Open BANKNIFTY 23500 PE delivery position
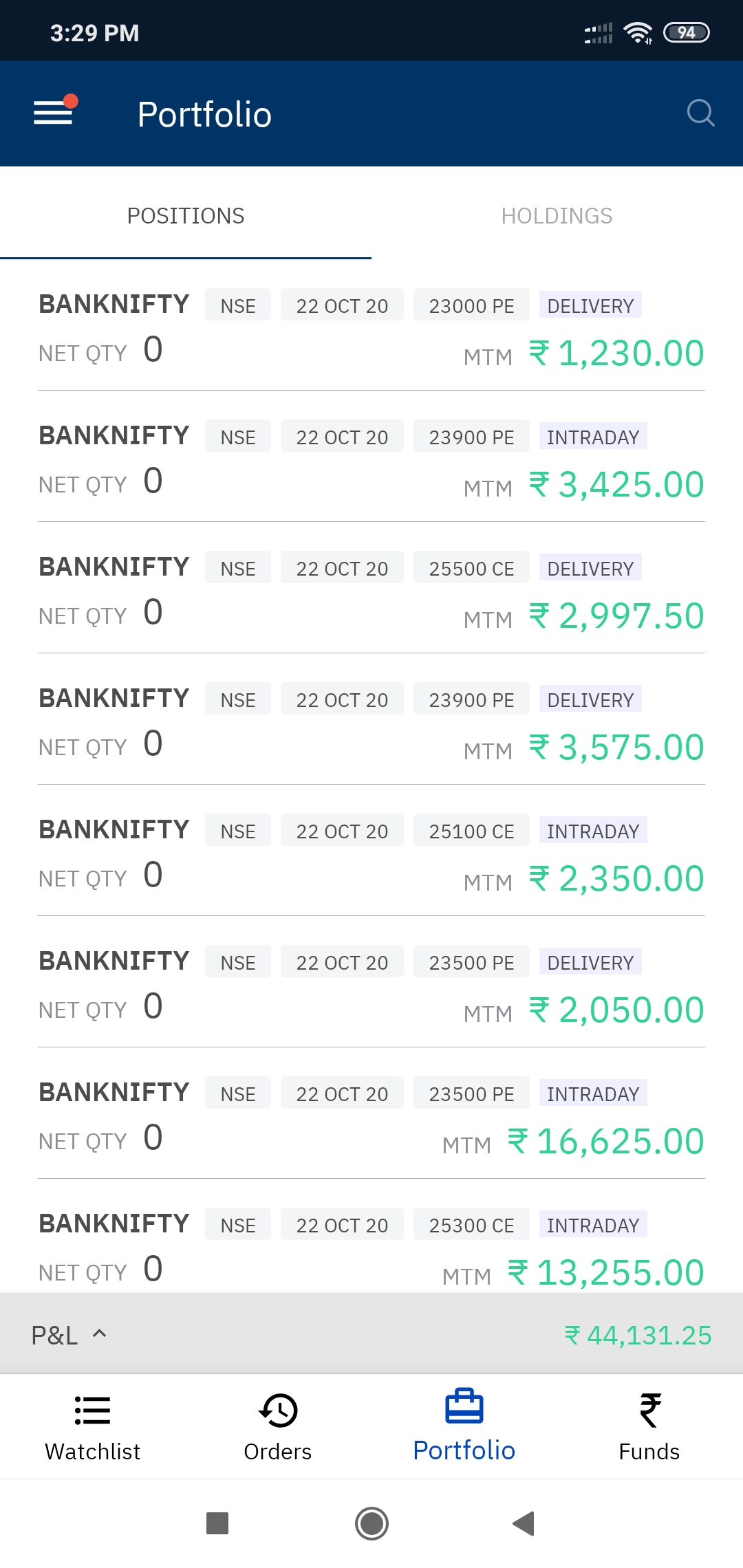Viewport: 743px width, 1568px height. coord(371,985)
